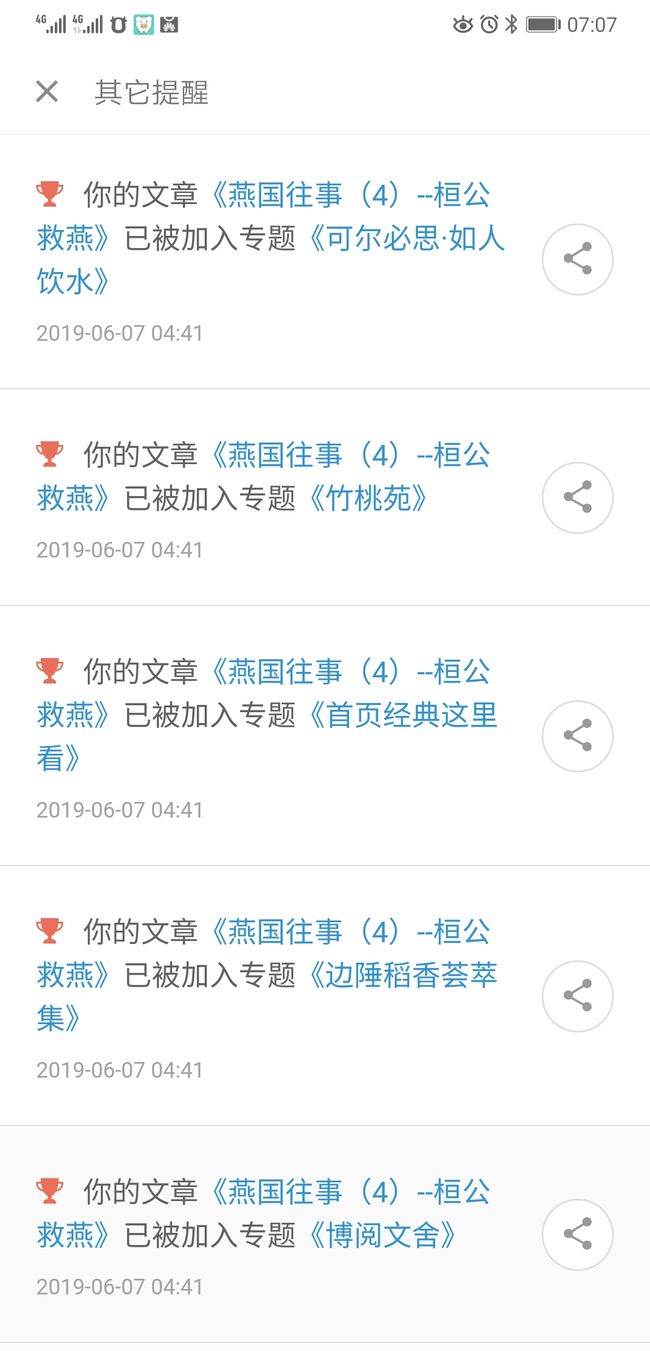Screen dimensions: 650x1351
Task: Share the 博阅文舍 notification
Action: (x=577, y=1234)
